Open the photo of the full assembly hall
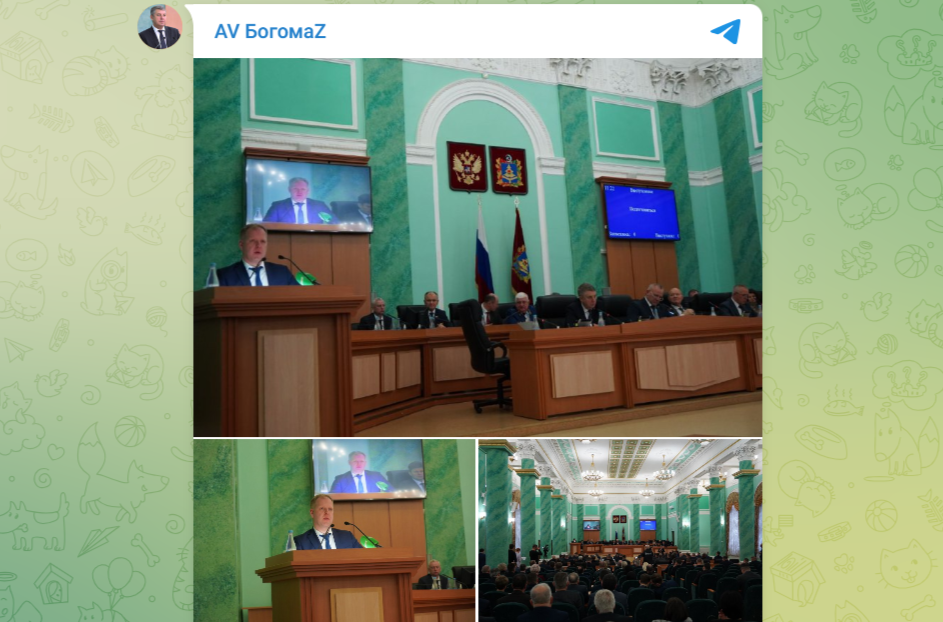943x622 pixels. tap(619, 530)
